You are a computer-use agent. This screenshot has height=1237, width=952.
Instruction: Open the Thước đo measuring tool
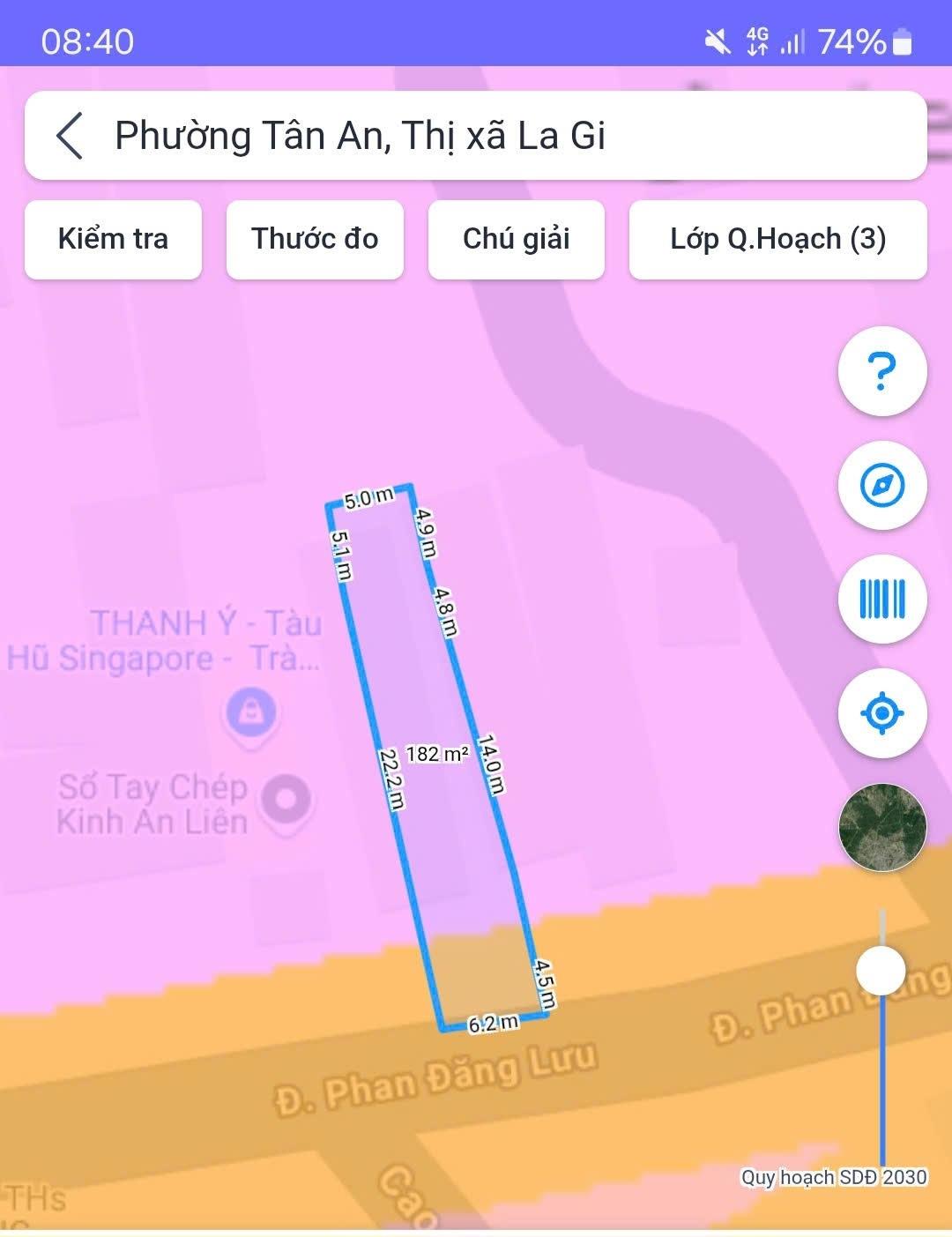(x=315, y=240)
